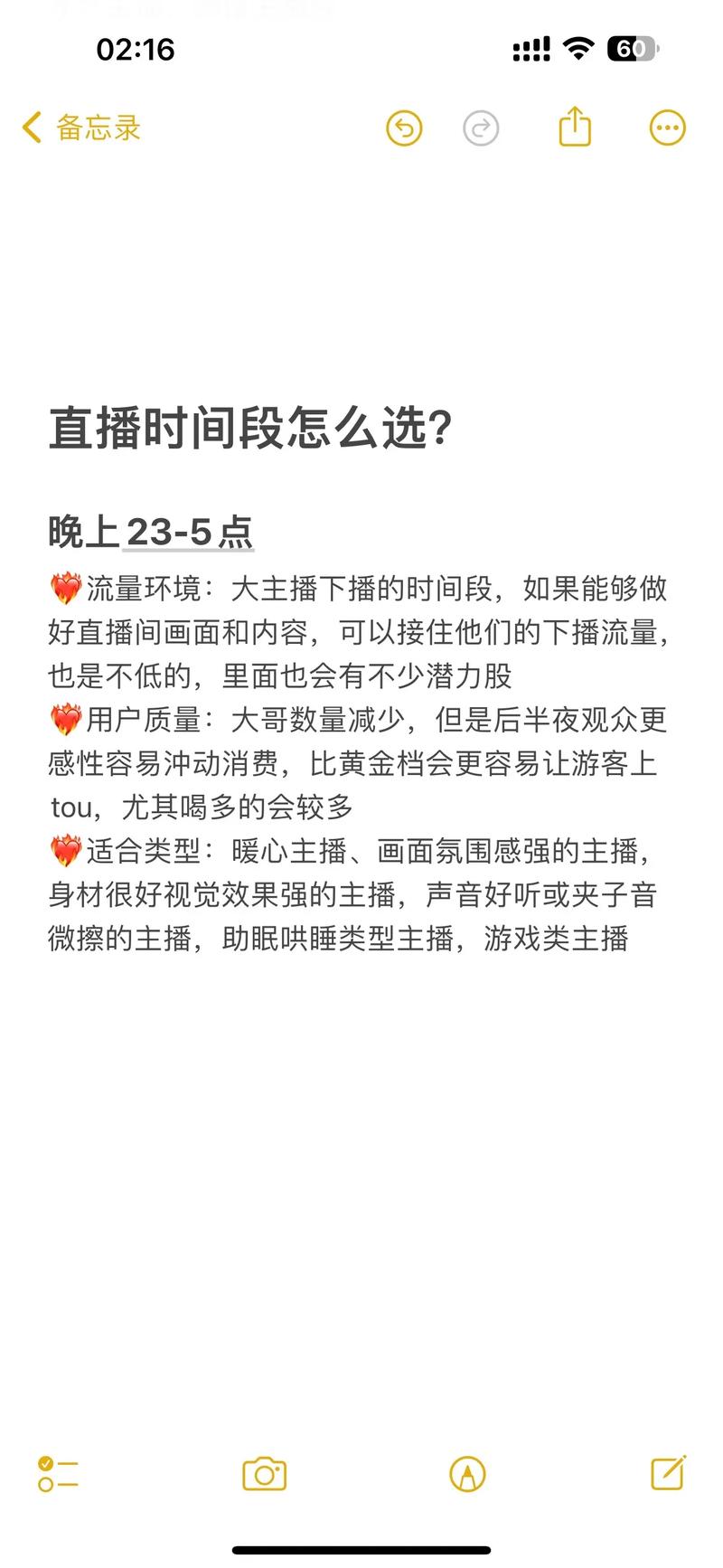Open the more menu via circled dots
The width and height of the screenshot is (723, 1568).
pyautogui.click(x=667, y=127)
